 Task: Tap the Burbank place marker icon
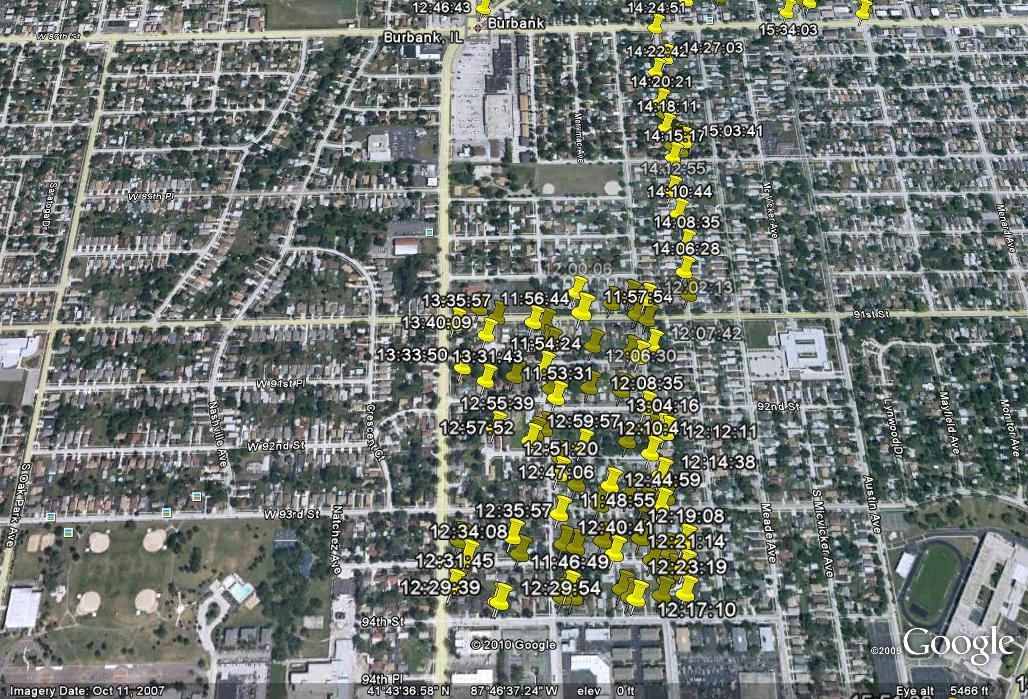pos(477,26)
